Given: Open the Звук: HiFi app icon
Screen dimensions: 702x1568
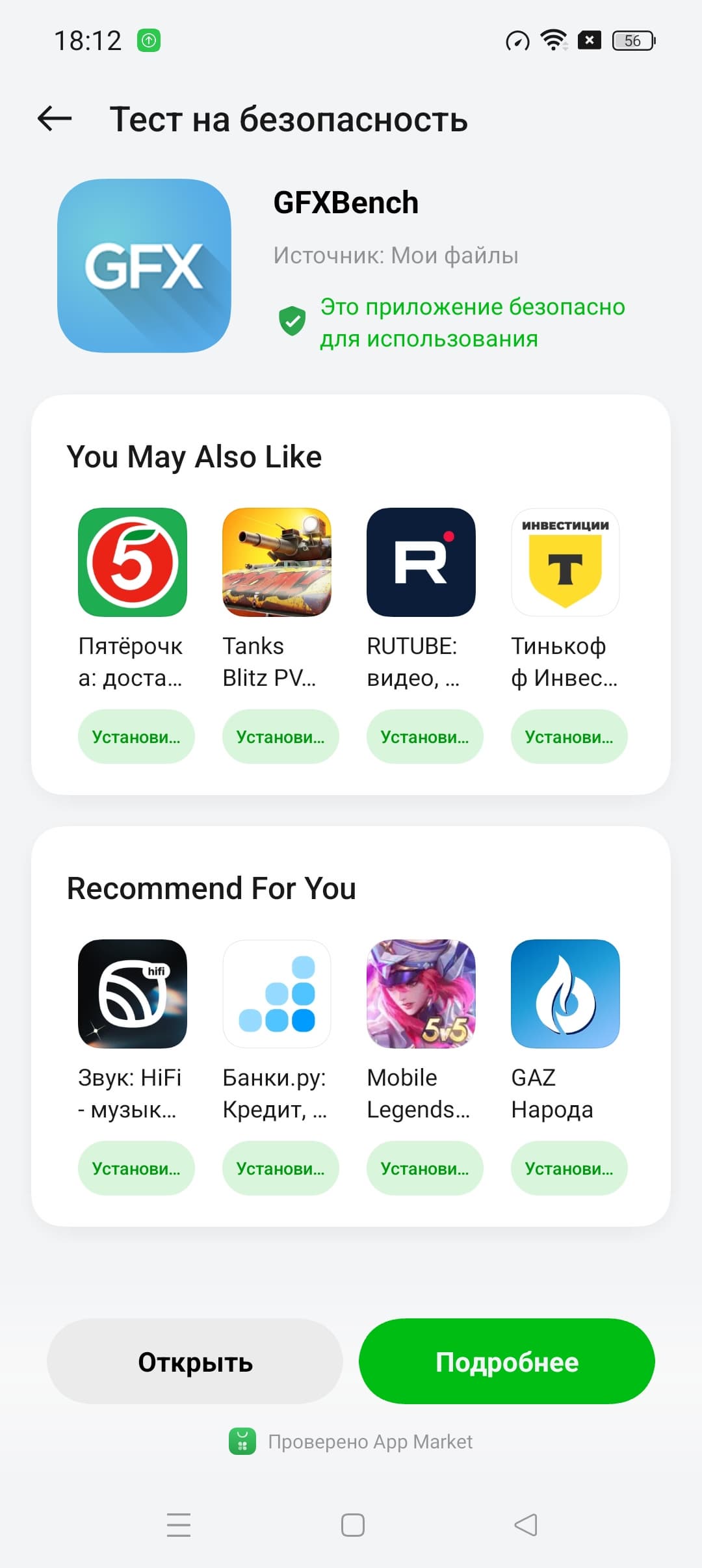Looking at the screenshot, I should click(x=133, y=994).
